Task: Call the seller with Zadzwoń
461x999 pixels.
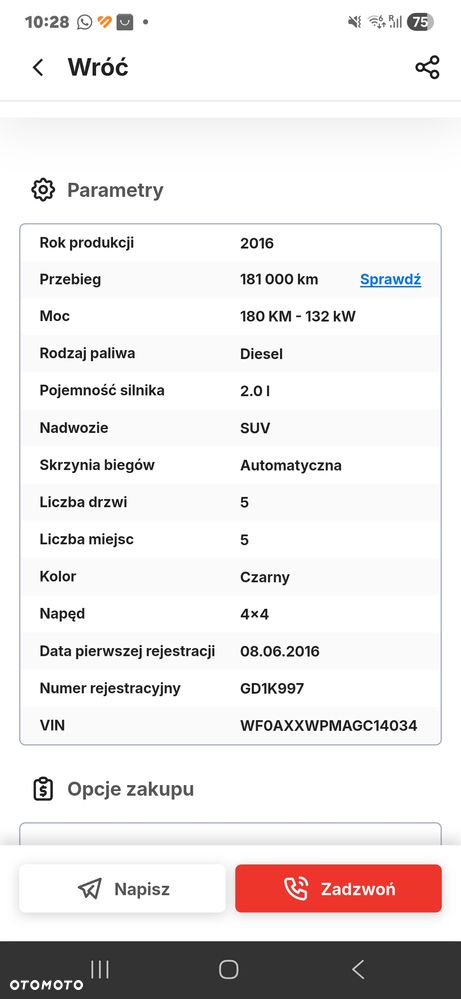Action: (338, 888)
